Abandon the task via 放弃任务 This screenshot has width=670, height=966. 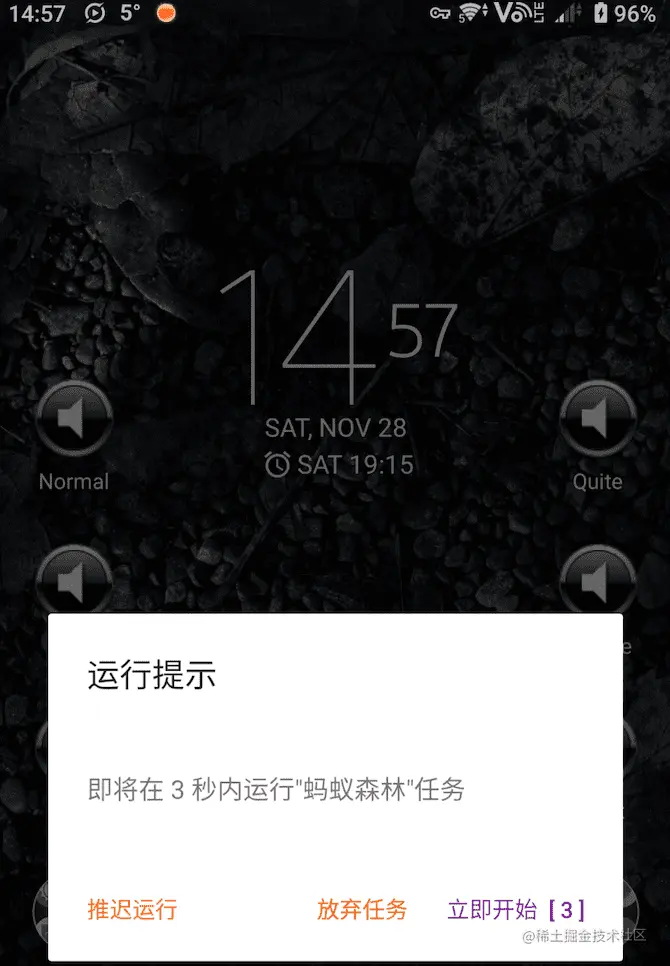click(362, 909)
